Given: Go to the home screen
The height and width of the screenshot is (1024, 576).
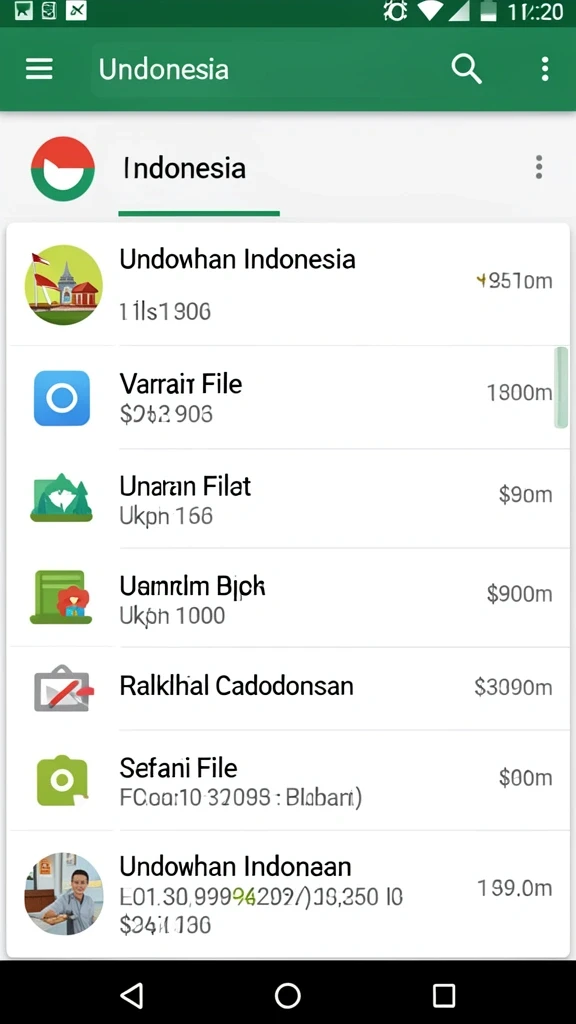Looking at the screenshot, I should (287, 995).
